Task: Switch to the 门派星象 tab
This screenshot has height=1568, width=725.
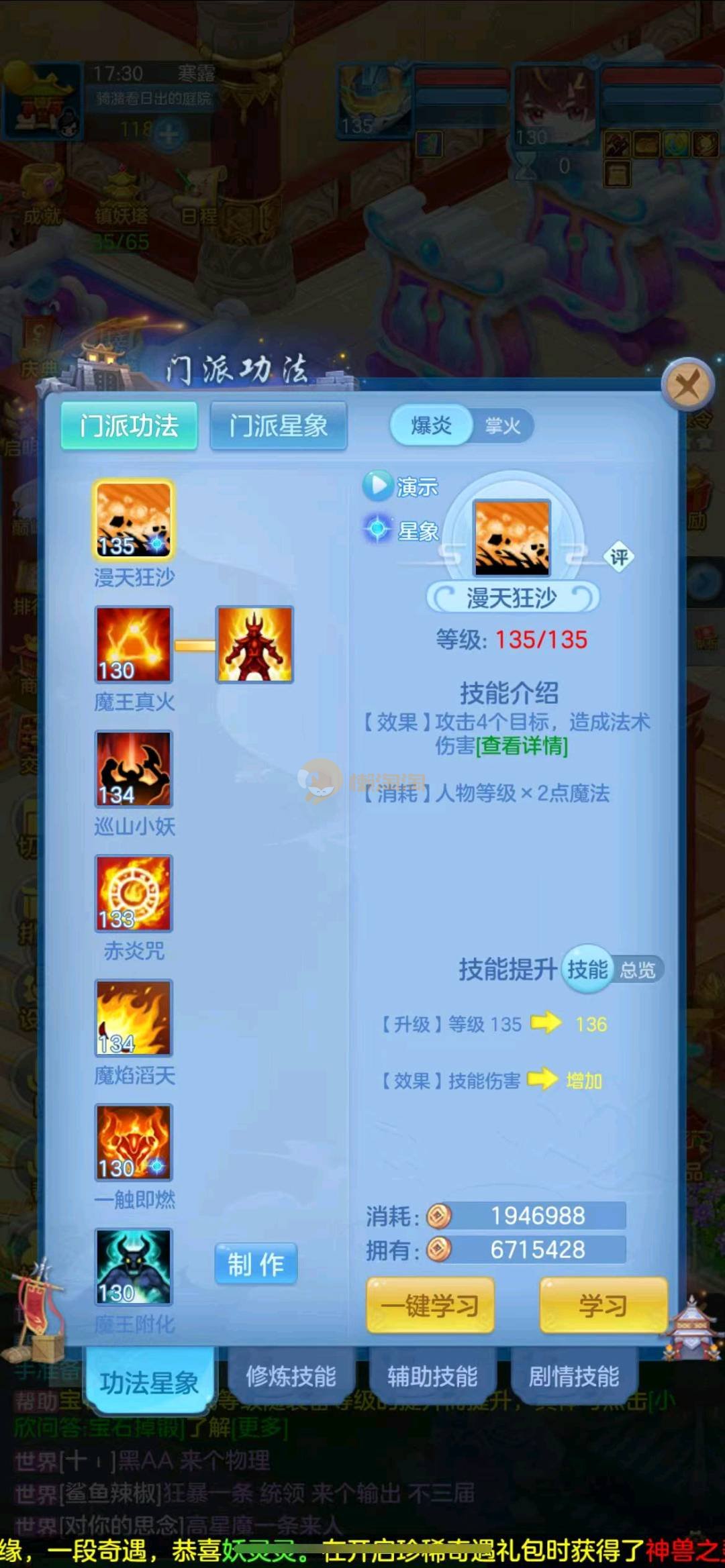Action: click(279, 425)
